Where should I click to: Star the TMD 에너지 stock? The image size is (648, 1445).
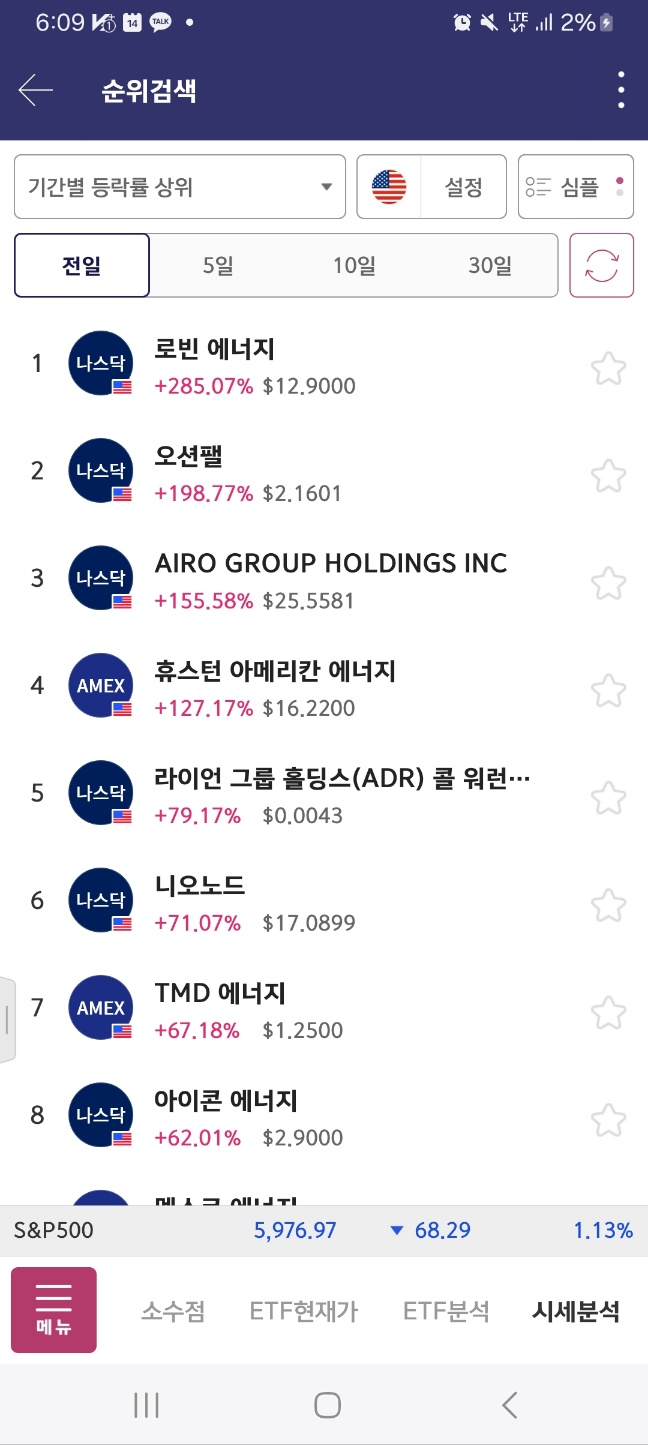[608, 1011]
